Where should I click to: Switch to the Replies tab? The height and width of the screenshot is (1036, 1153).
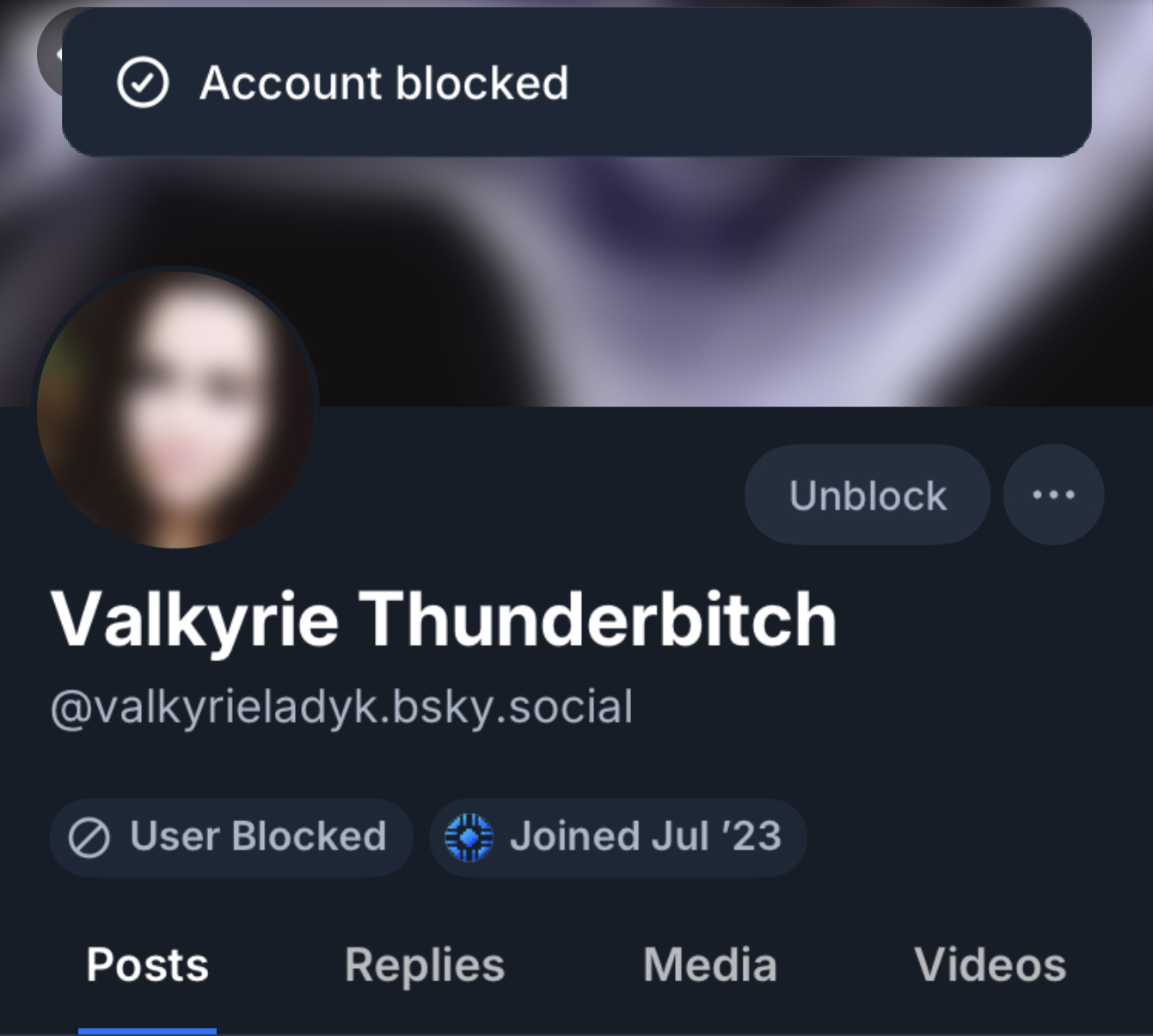point(425,965)
